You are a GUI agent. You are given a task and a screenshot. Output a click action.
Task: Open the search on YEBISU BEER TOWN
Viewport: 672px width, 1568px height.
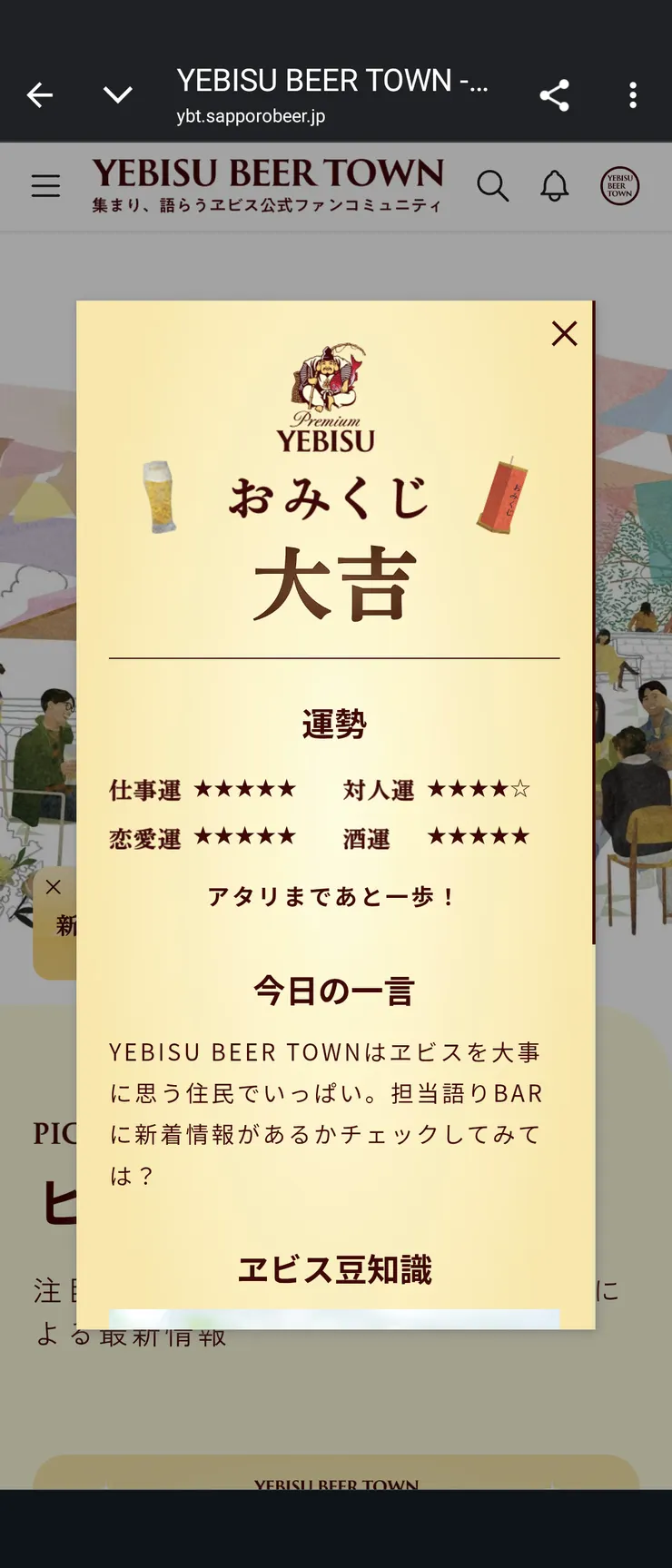pyautogui.click(x=493, y=185)
